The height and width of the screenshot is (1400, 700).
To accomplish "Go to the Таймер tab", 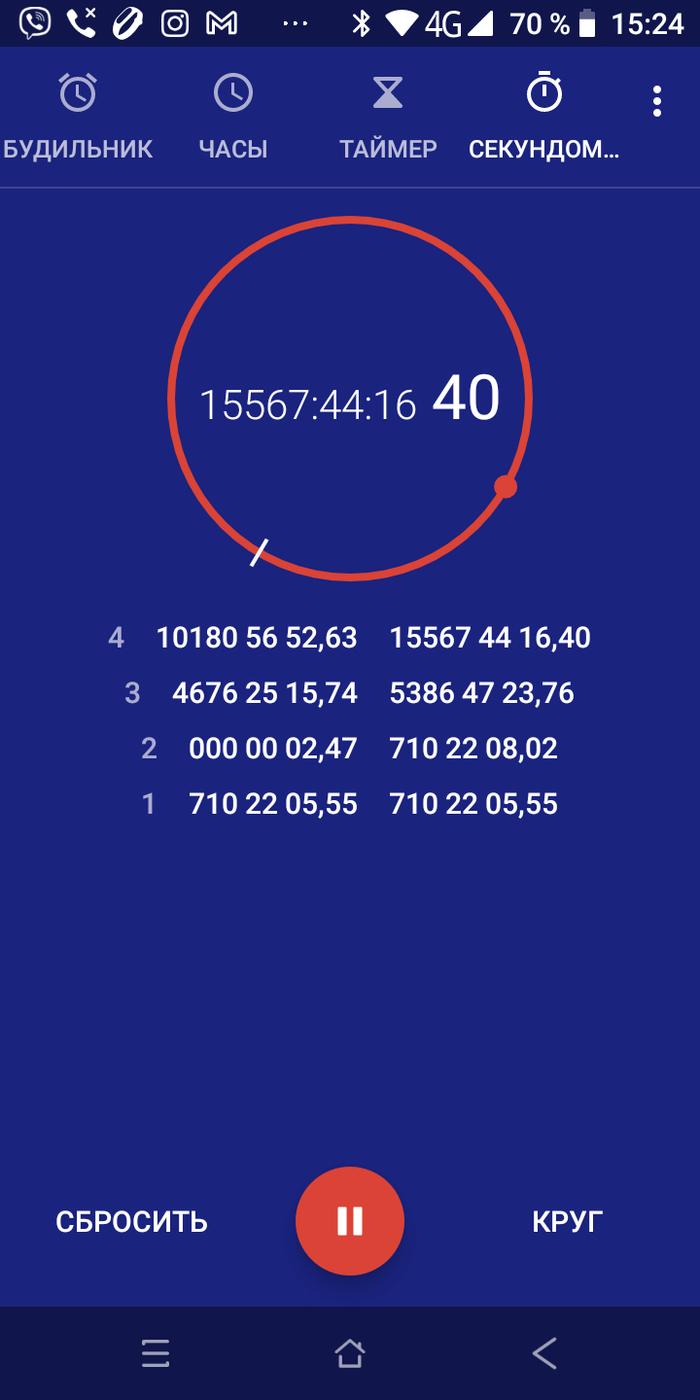I will pos(388,118).
